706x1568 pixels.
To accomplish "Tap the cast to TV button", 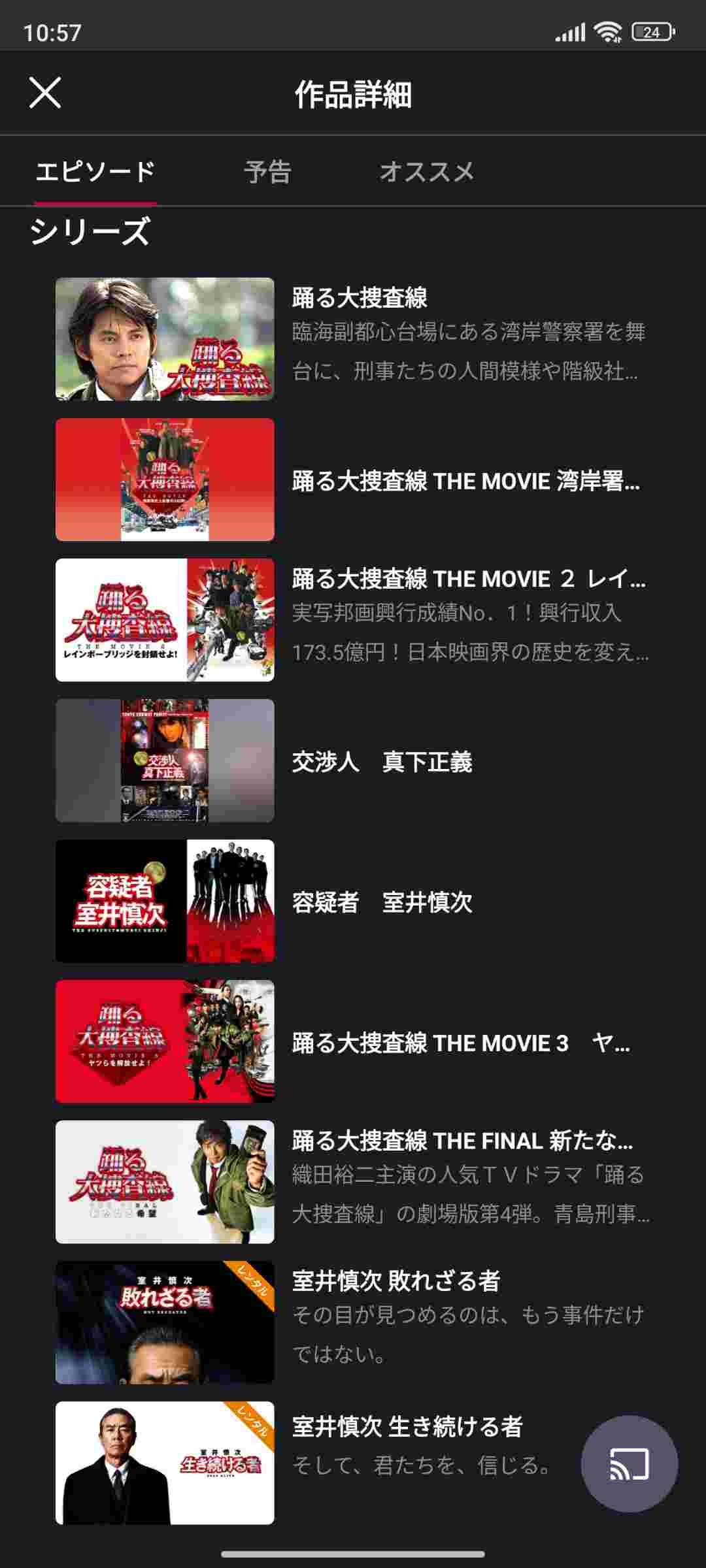I will 629,1463.
